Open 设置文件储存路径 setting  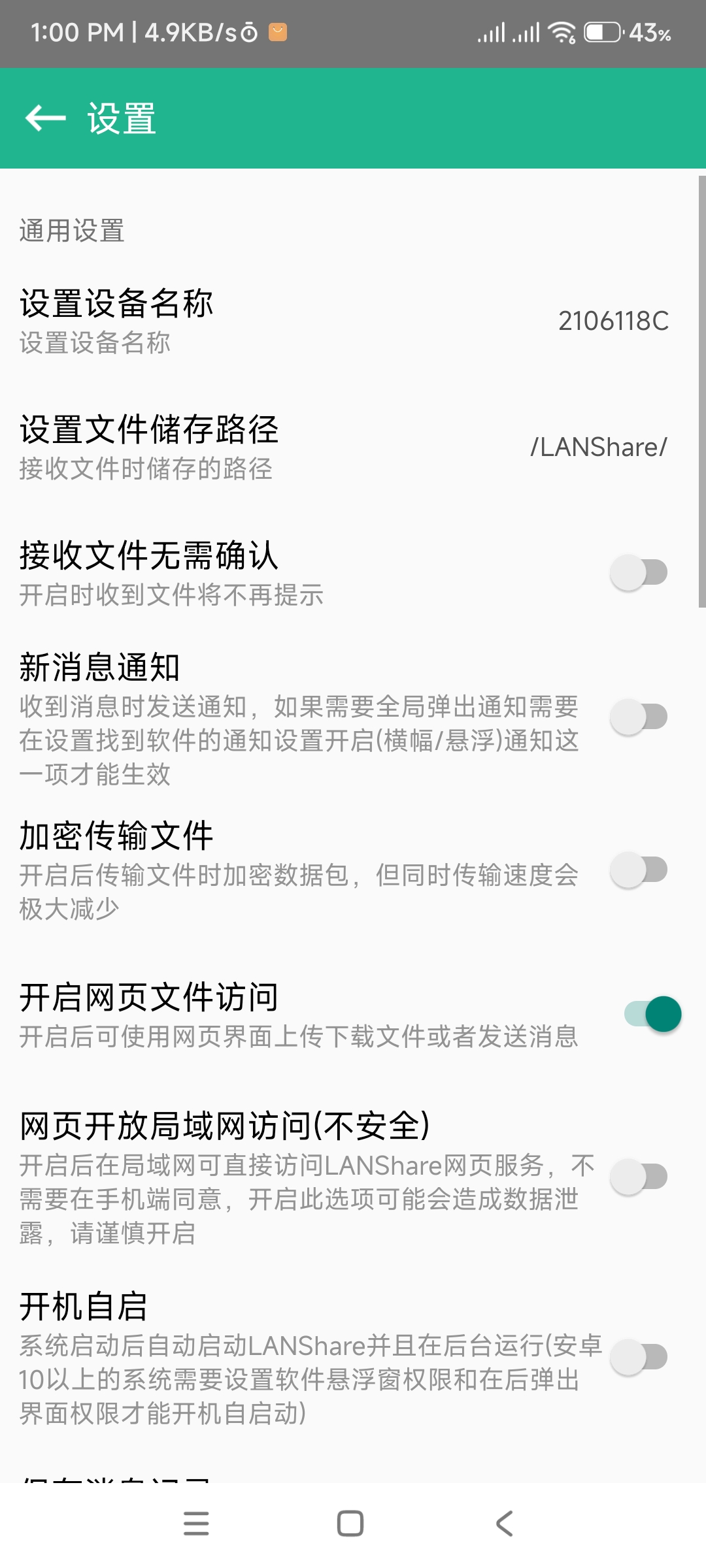point(343,447)
